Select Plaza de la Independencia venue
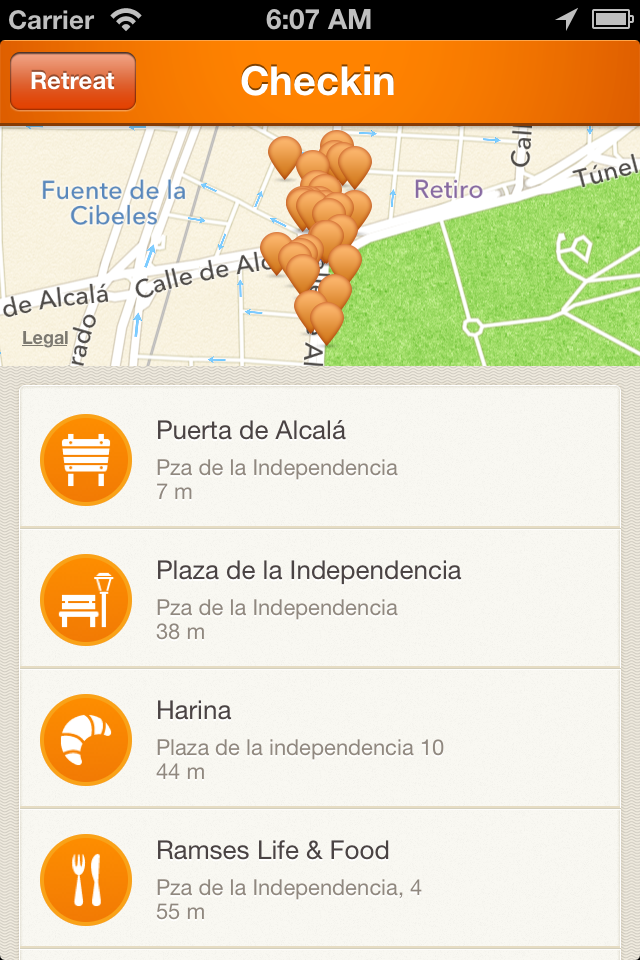This screenshot has width=640, height=960. 320,598
